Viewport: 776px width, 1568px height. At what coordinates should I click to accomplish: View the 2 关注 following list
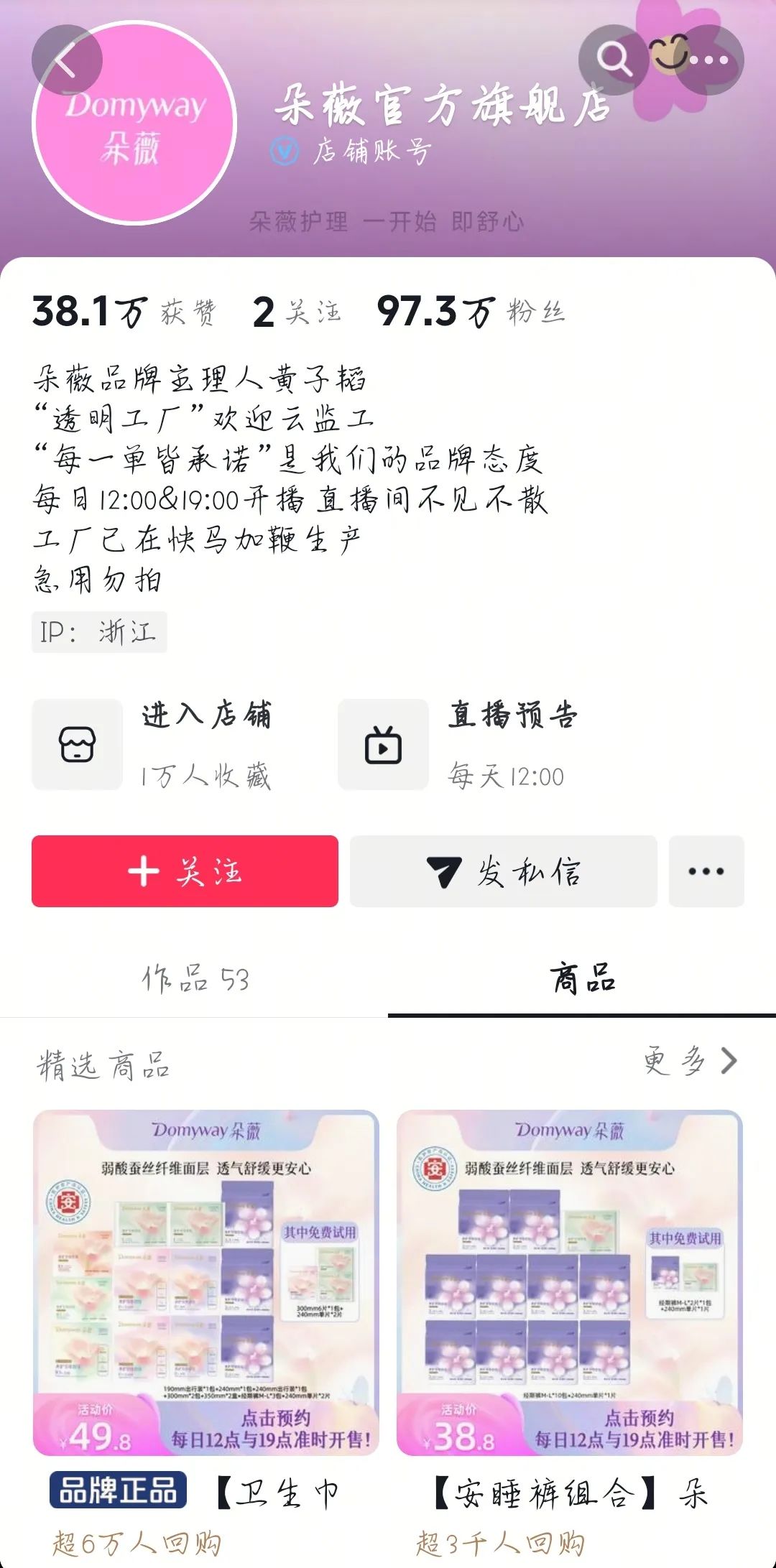296,312
